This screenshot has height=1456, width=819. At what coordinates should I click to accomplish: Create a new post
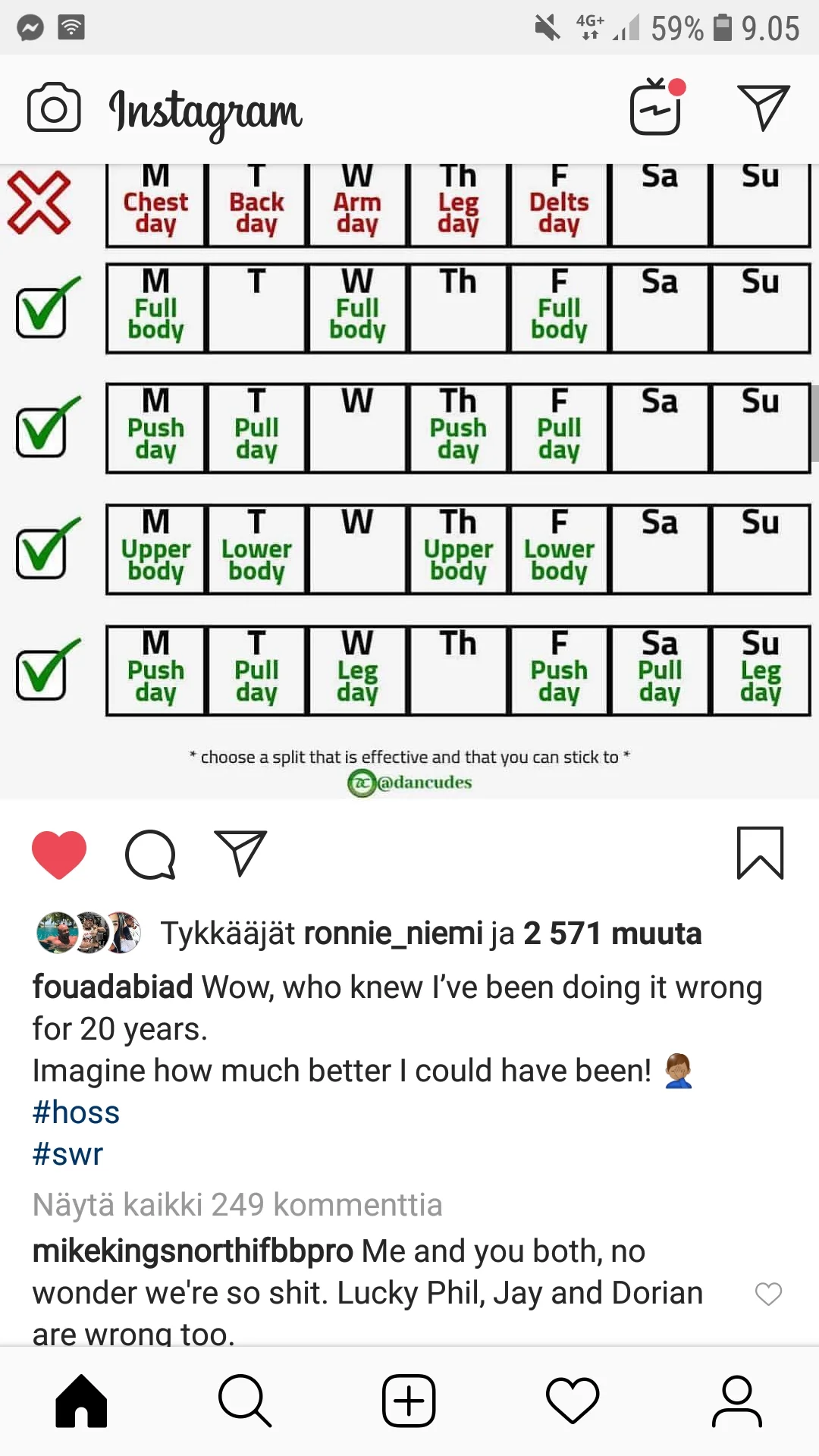pos(409,1400)
